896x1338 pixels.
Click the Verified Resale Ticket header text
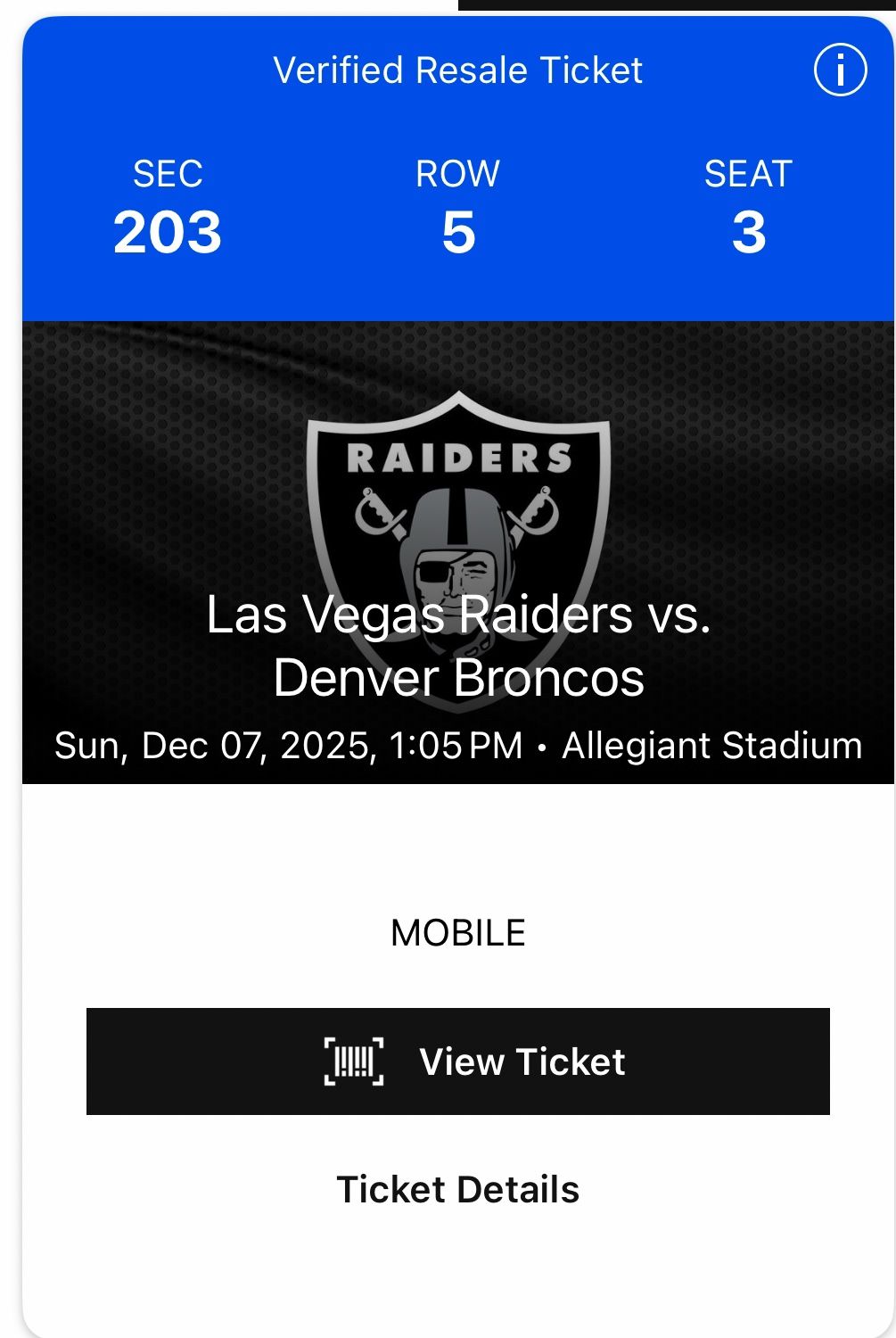[457, 70]
